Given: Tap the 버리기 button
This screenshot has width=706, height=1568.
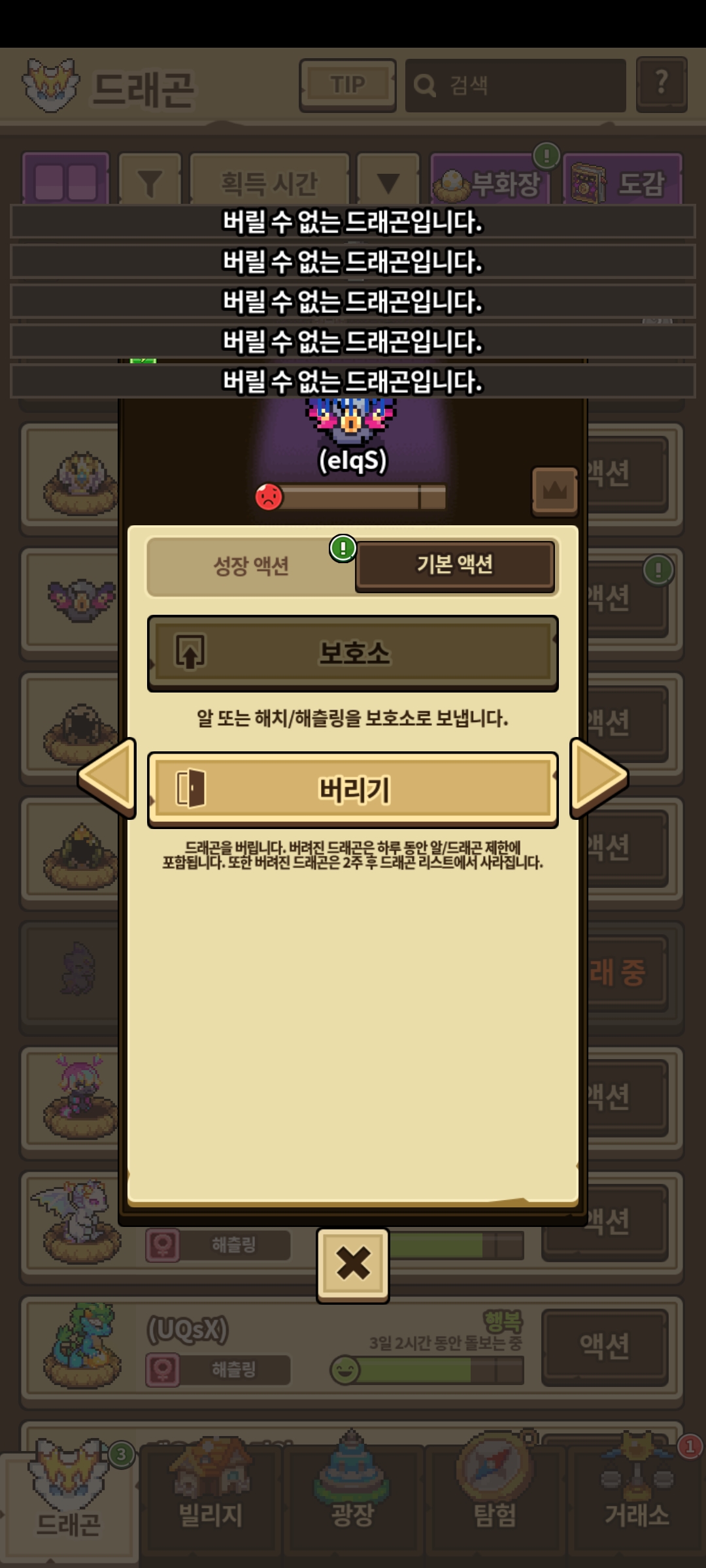Looking at the screenshot, I should pos(353,789).
